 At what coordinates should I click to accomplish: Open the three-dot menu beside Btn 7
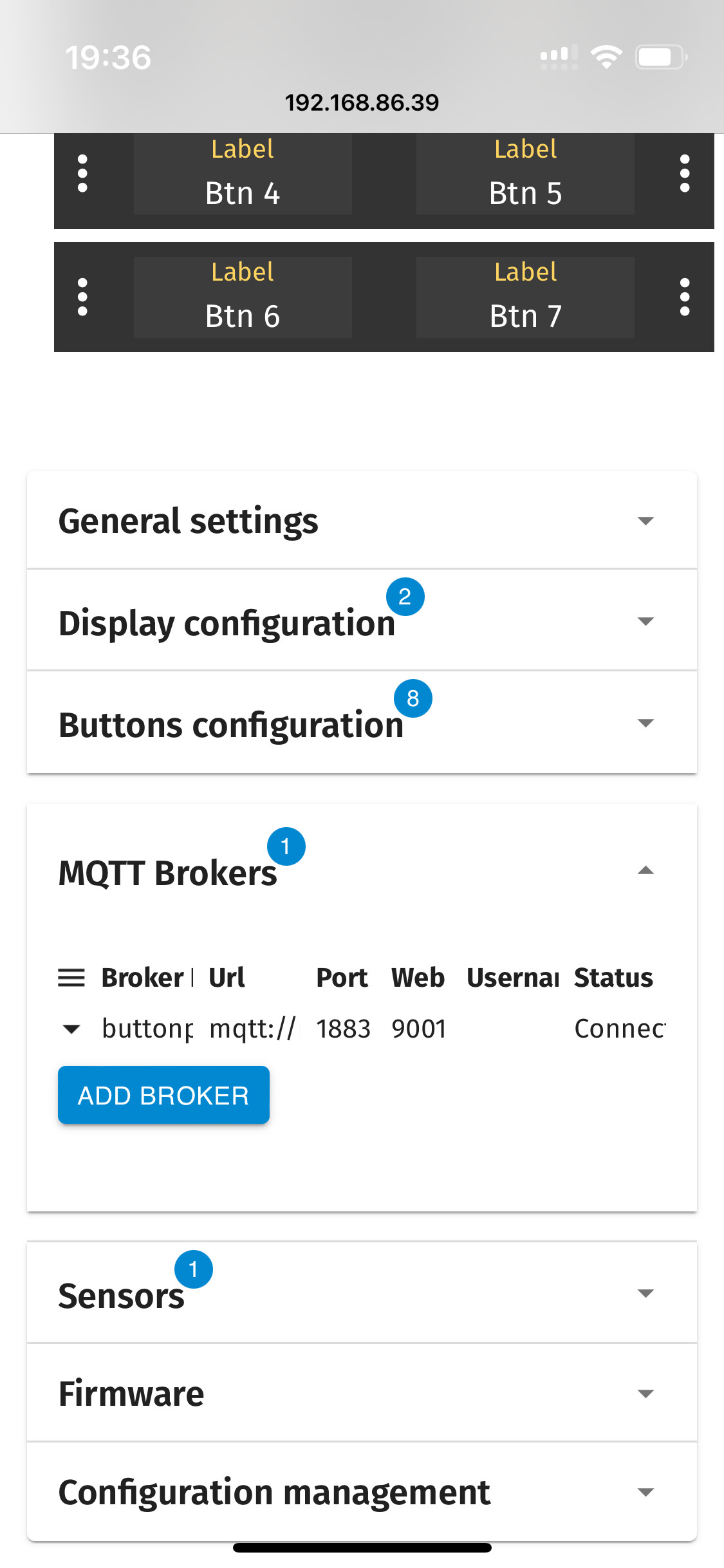684,297
